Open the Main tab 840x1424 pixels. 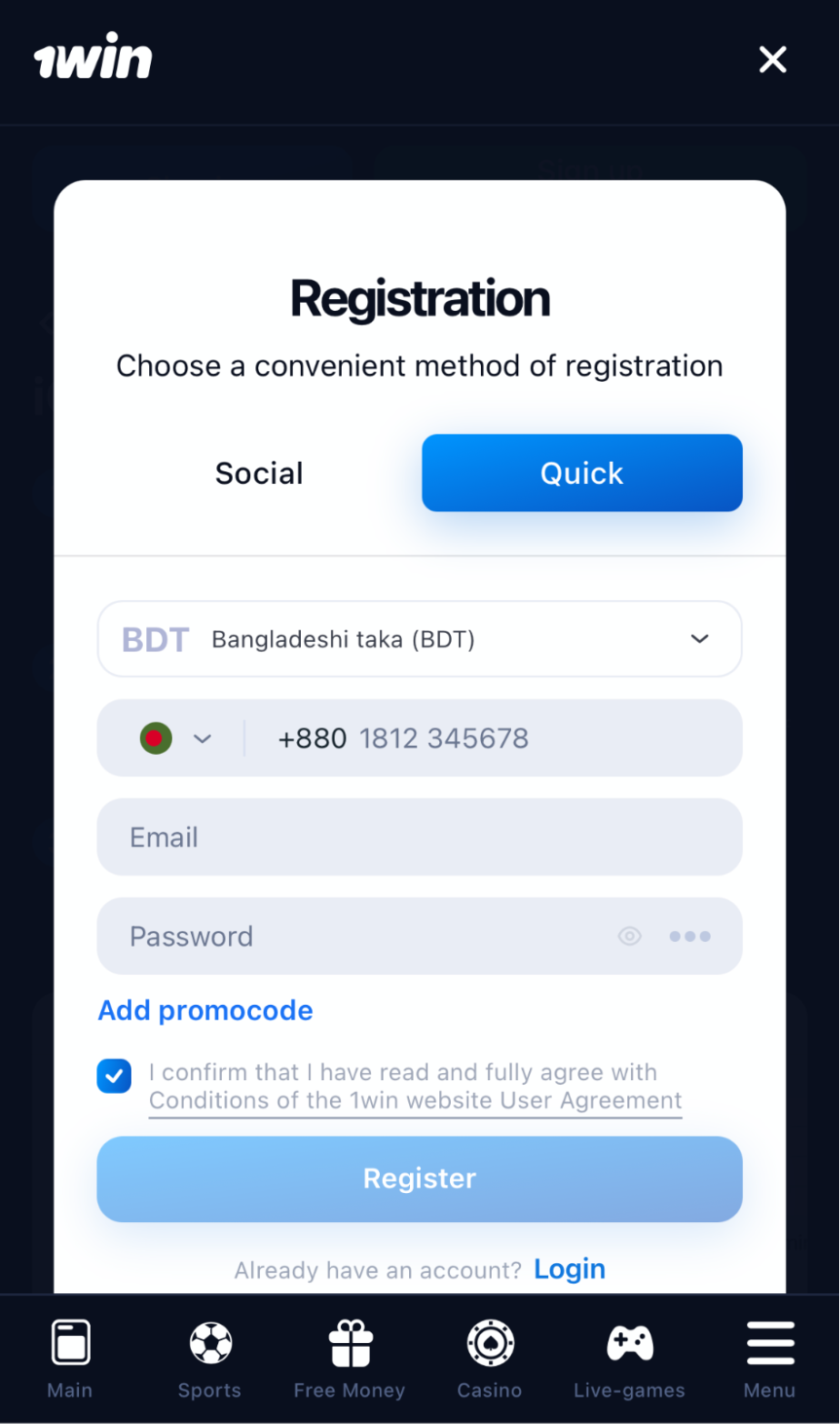(70, 1359)
